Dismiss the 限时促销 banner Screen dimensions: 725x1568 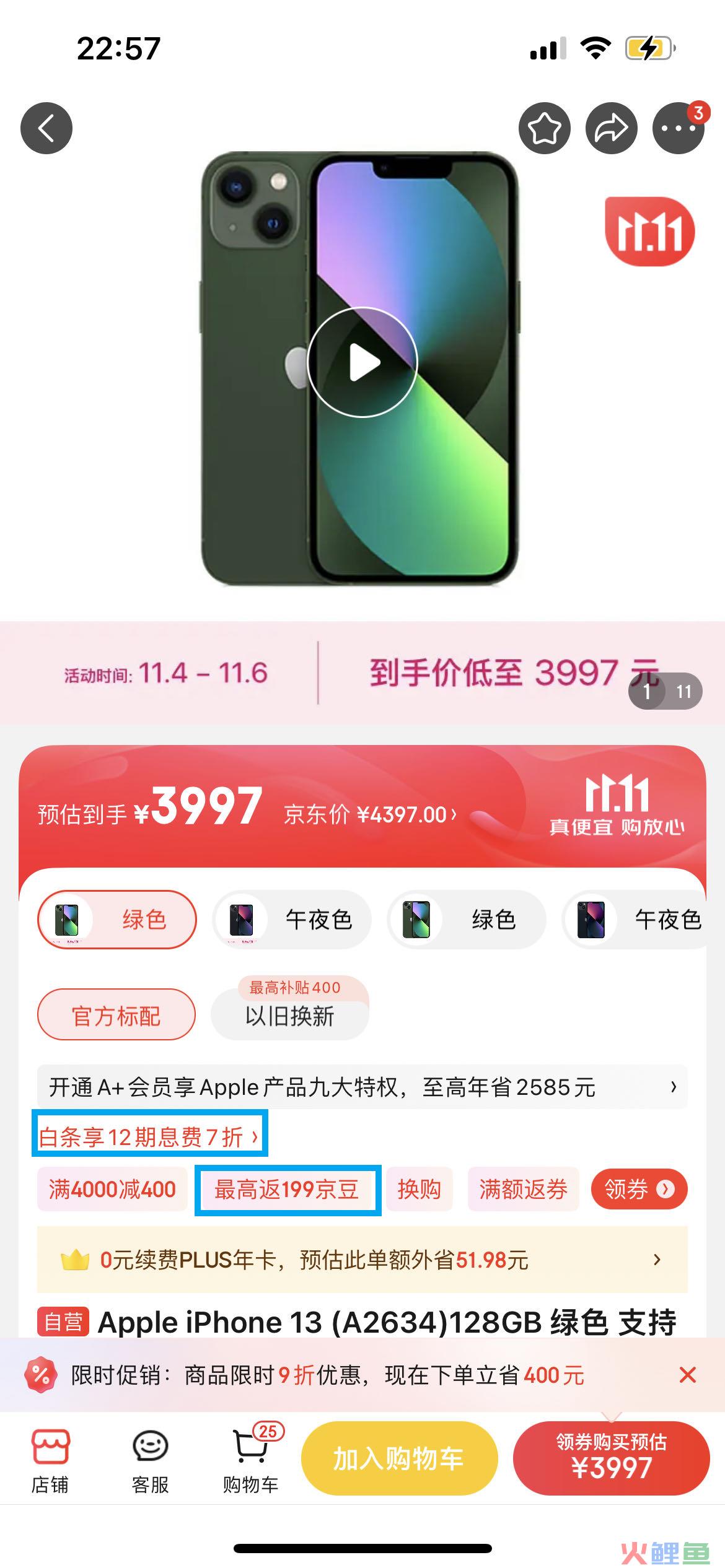(687, 1375)
